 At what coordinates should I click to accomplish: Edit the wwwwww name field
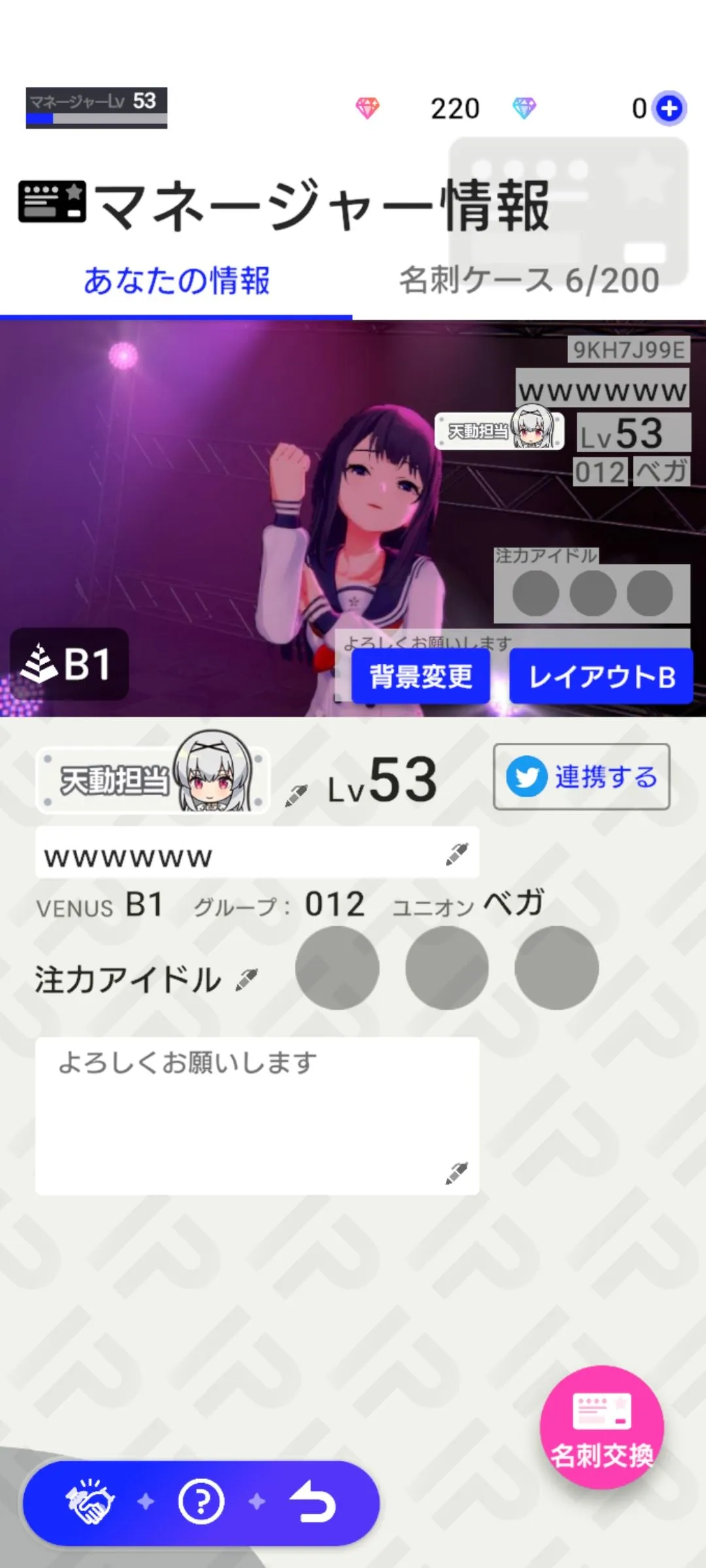pyautogui.click(x=456, y=853)
